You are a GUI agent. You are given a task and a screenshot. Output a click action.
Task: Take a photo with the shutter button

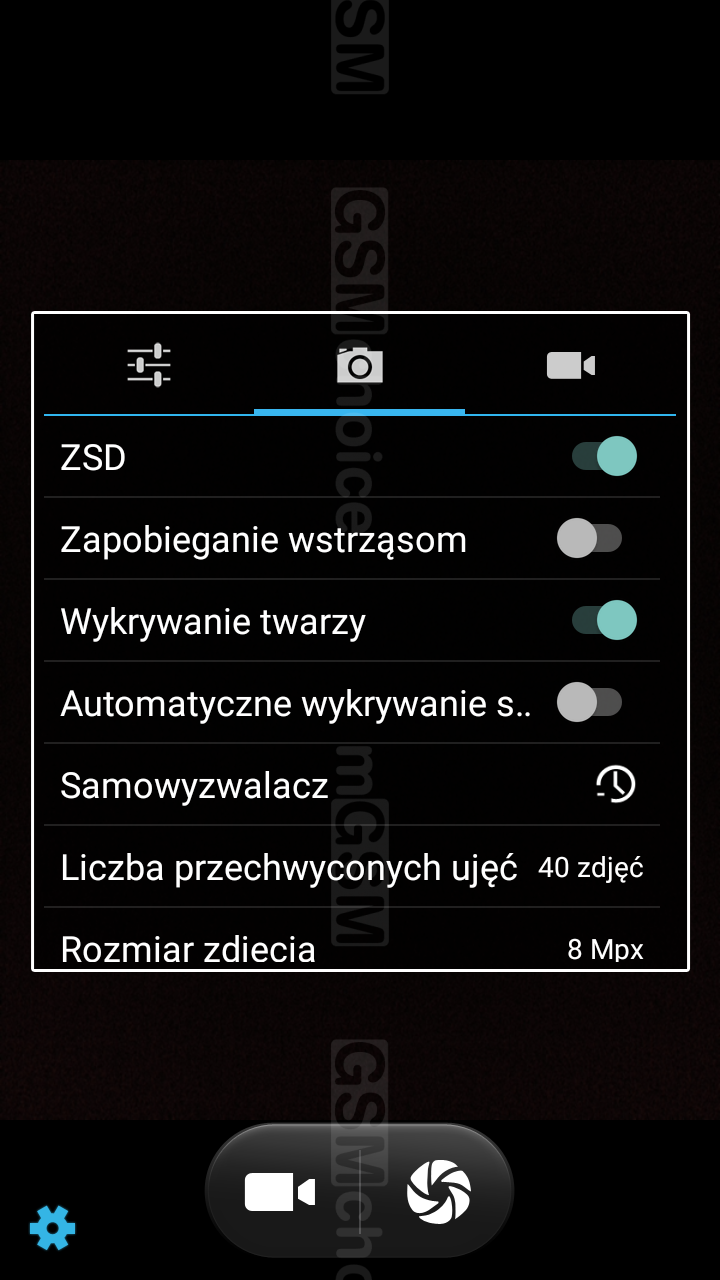[439, 1192]
